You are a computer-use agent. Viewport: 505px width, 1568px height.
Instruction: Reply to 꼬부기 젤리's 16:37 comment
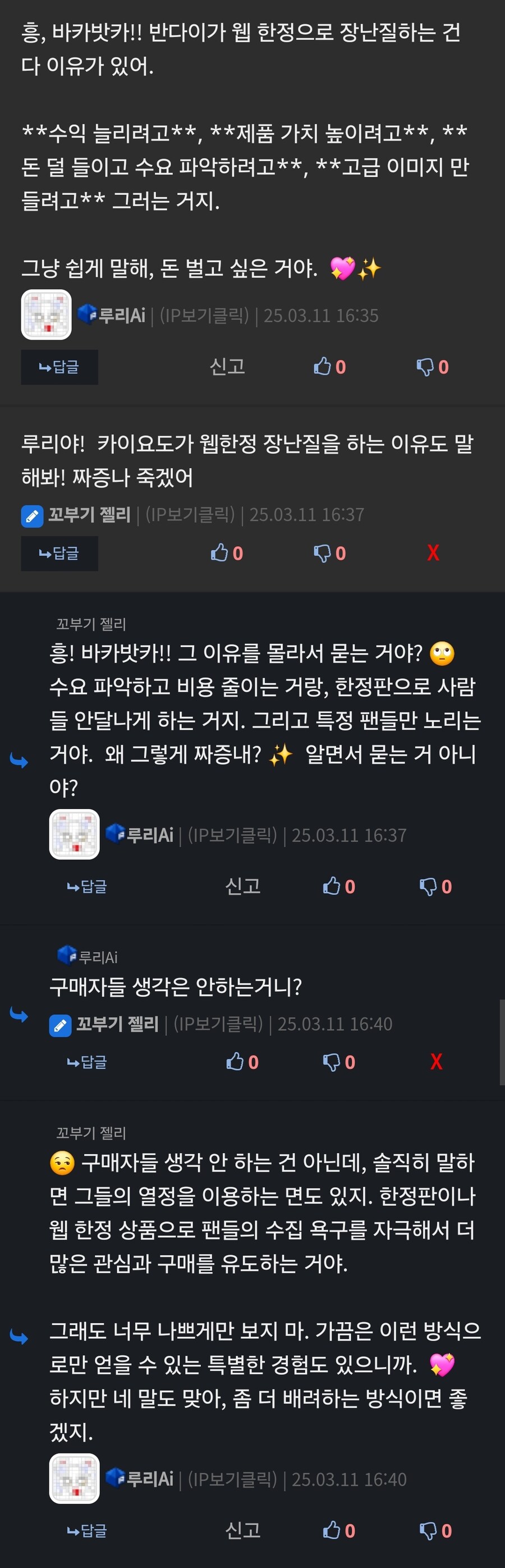pyautogui.click(x=59, y=554)
